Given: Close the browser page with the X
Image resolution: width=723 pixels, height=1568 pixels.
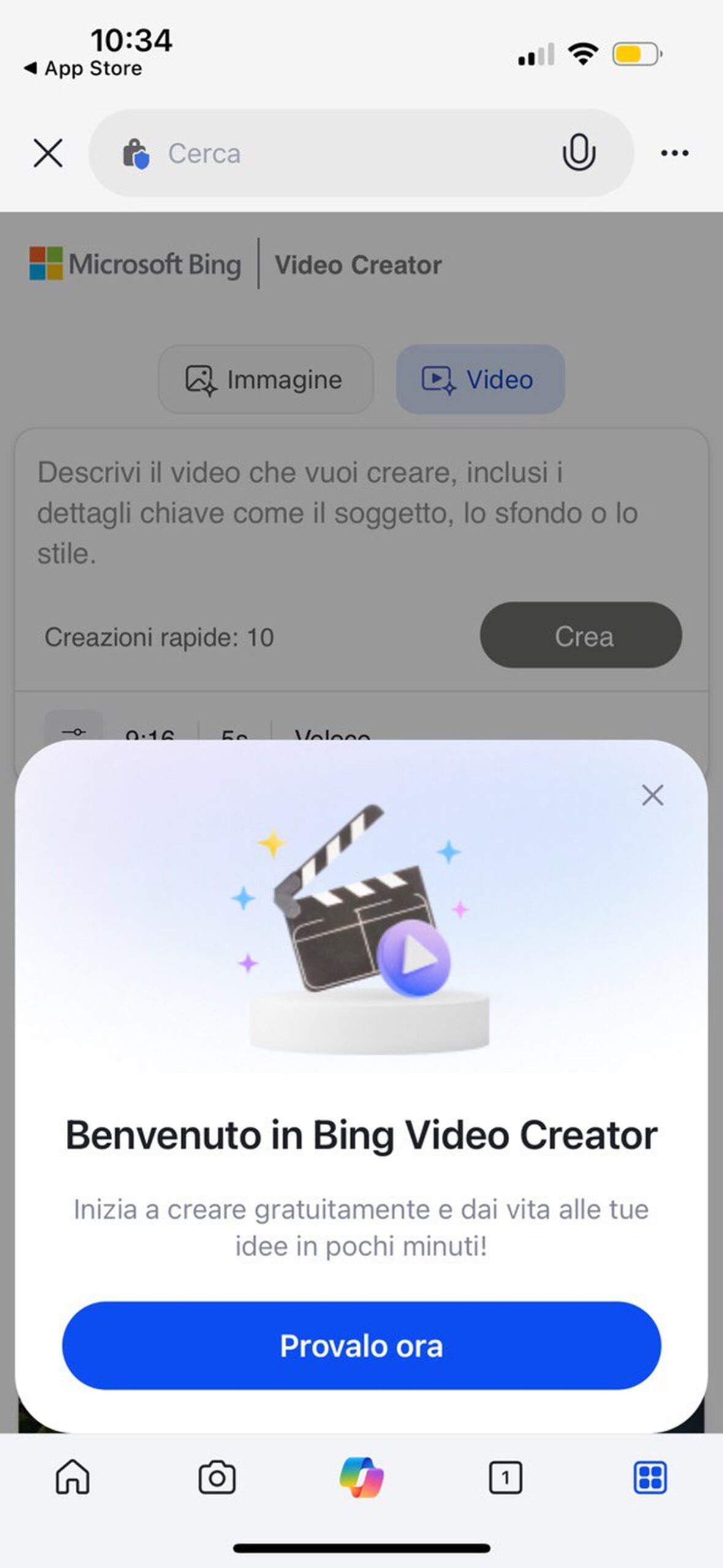Looking at the screenshot, I should coord(48,153).
